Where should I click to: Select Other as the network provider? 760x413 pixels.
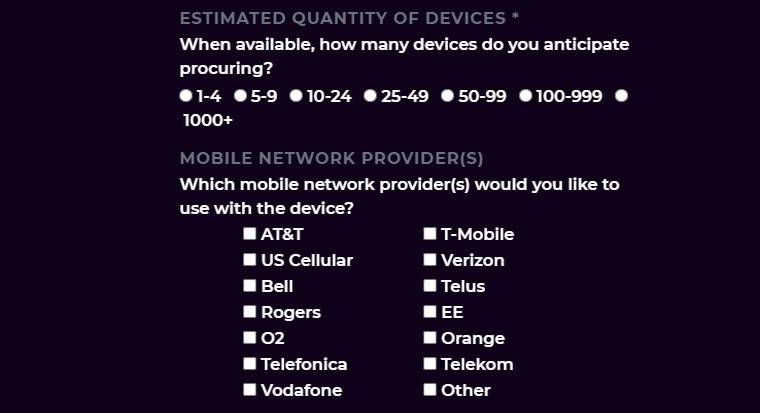pos(430,390)
